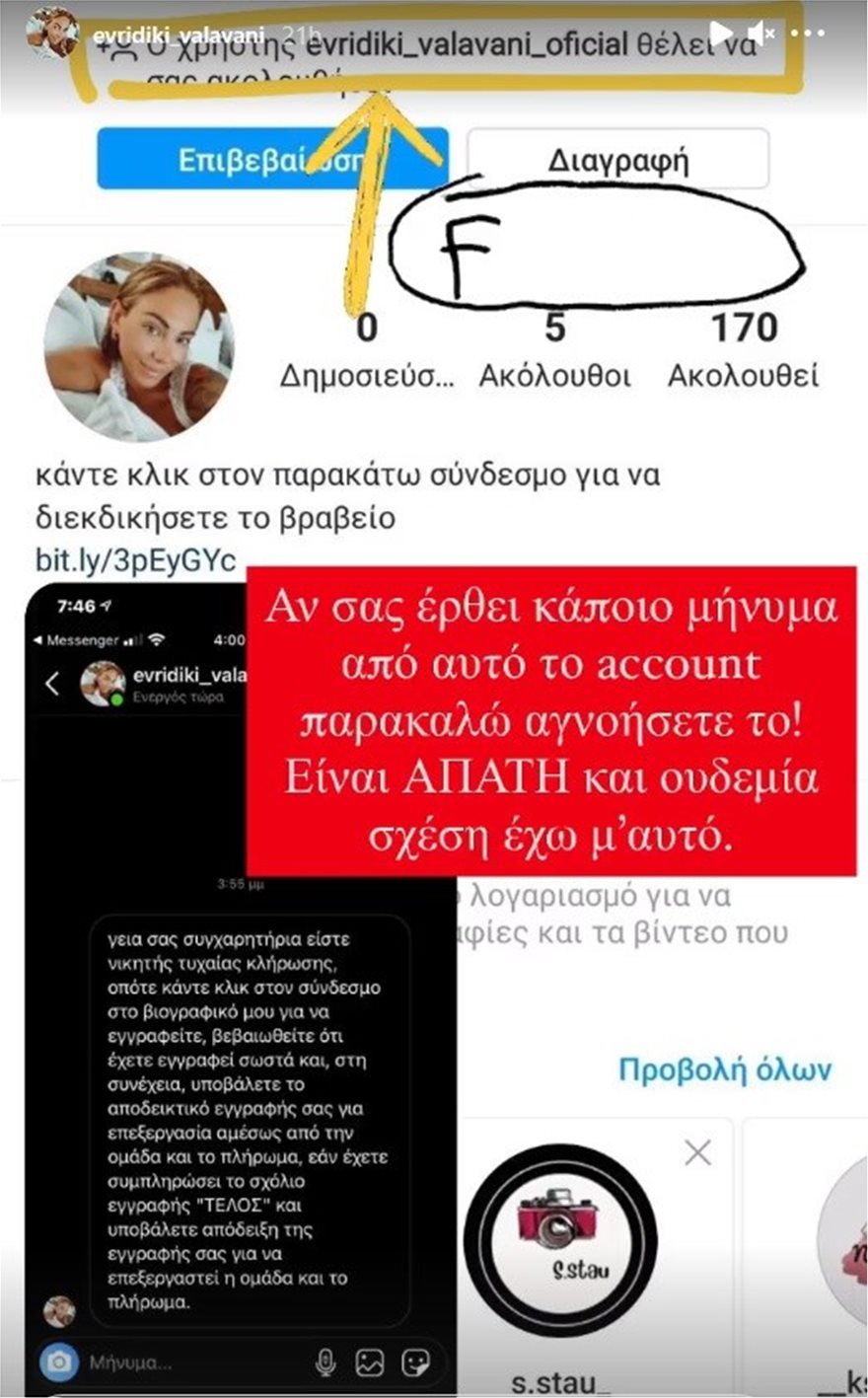
Task: Open the story's three-dot options menu
Action: (x=808, y=34)
